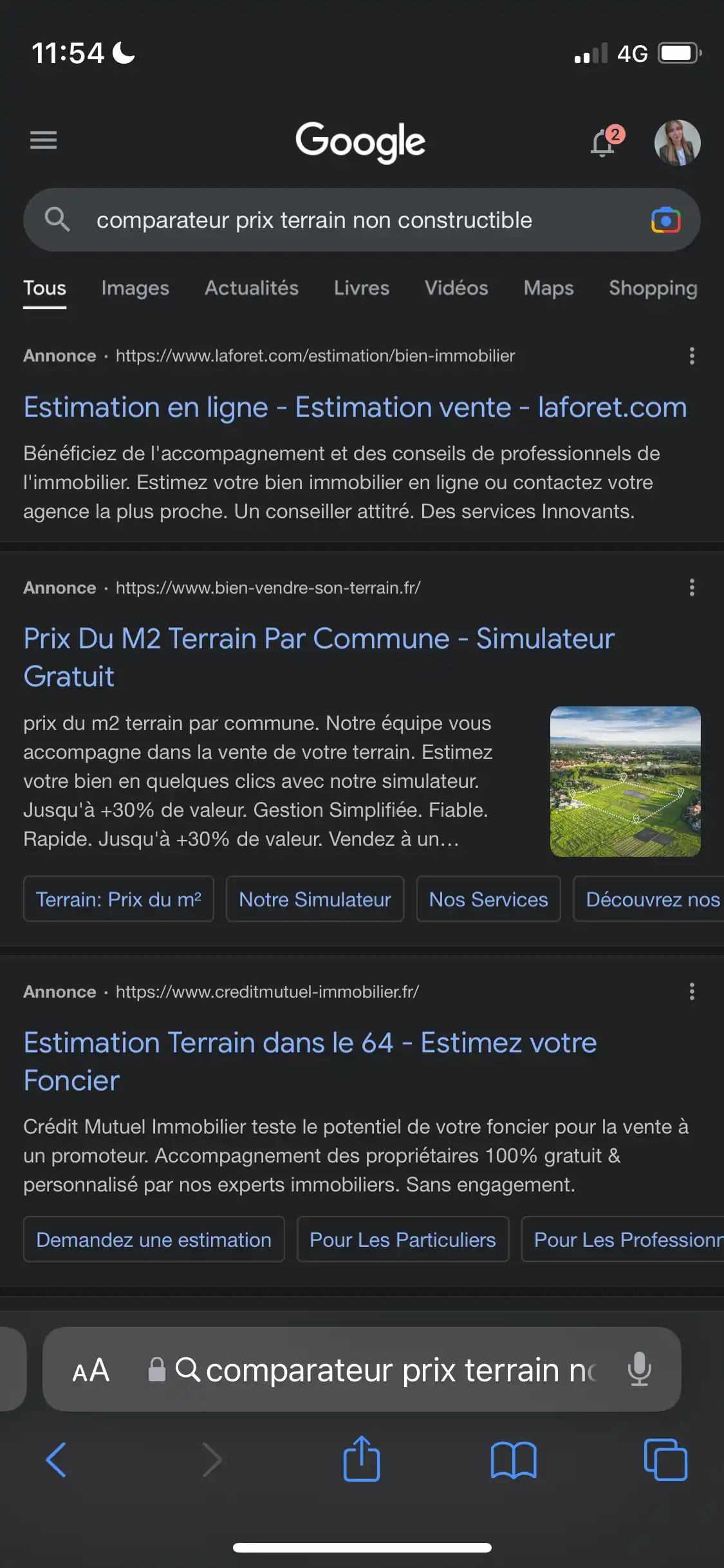
Task: Select the Notre Simulateur sitelink chip
Action: click(x=315, y=899)
